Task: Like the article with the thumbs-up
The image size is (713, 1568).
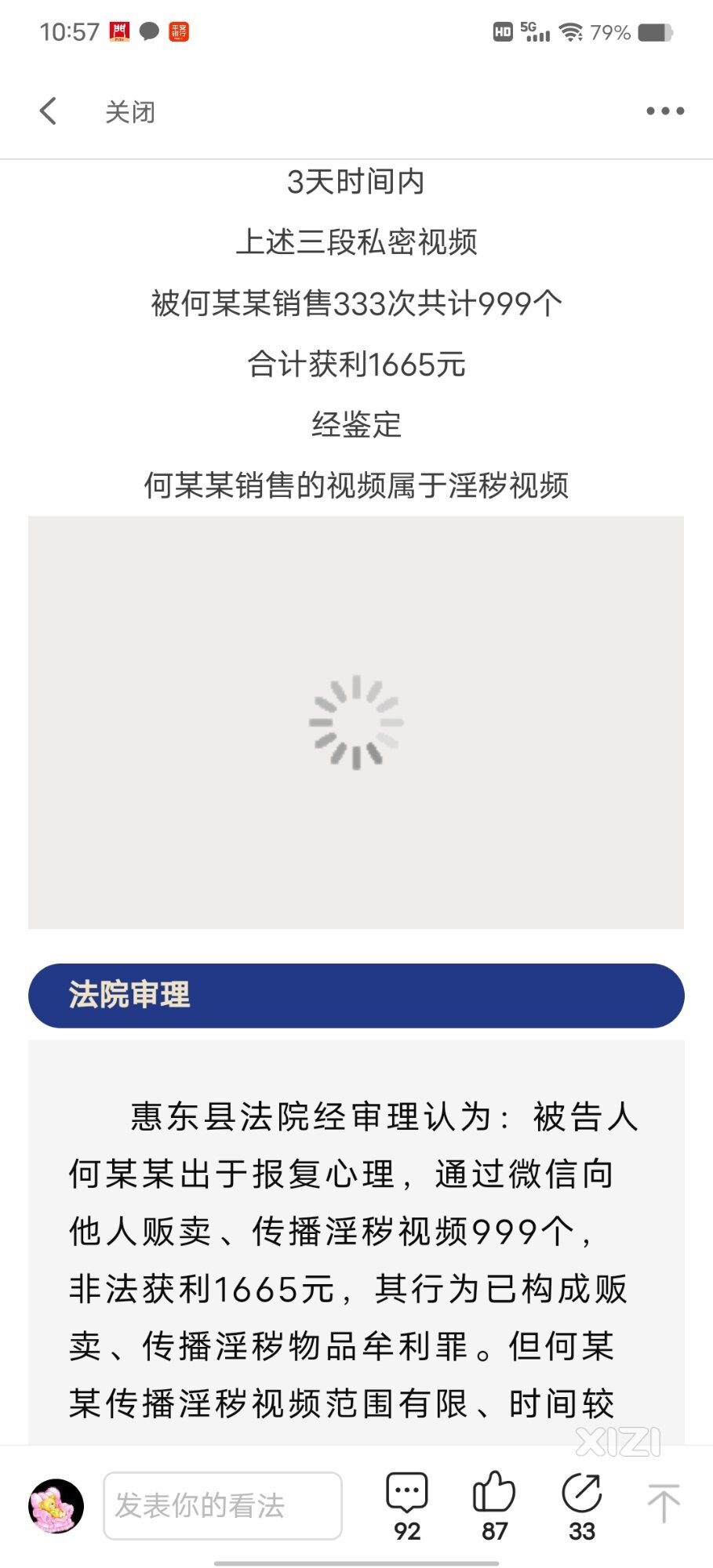Action: click(x=494, y=1506)
